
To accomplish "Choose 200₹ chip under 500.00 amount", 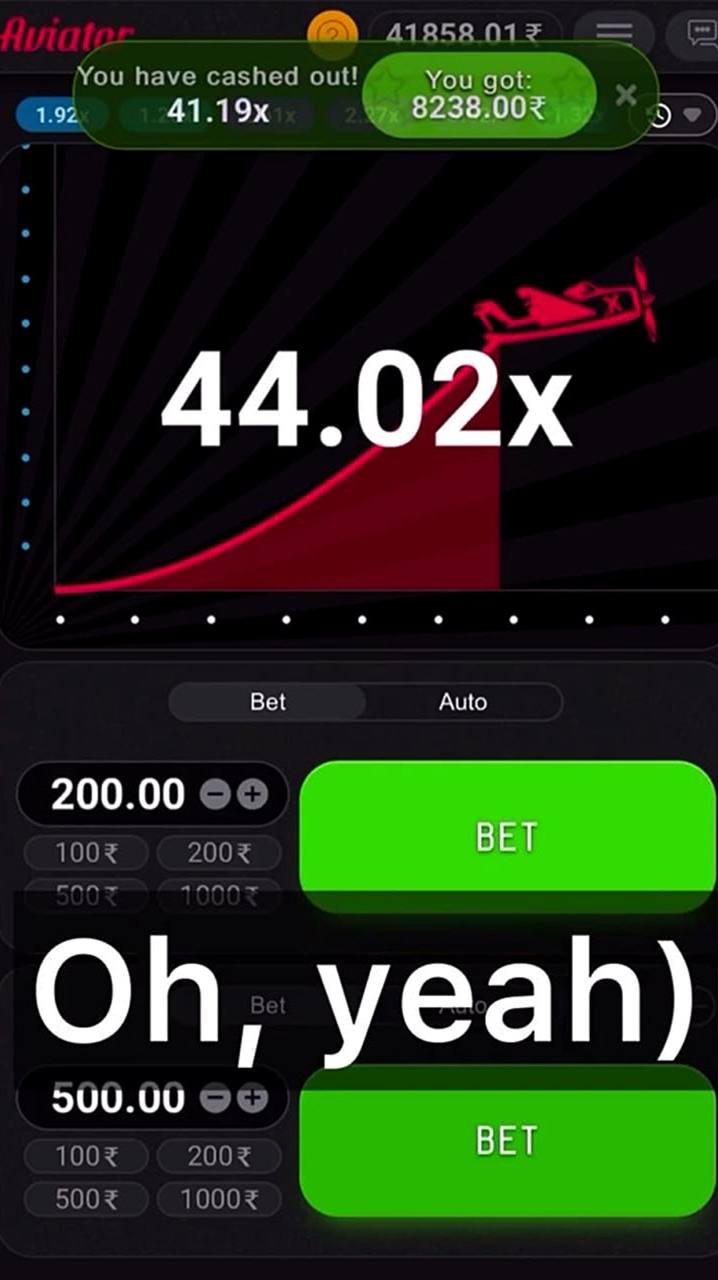I will pyautogui.click(x=219, y=1157).
